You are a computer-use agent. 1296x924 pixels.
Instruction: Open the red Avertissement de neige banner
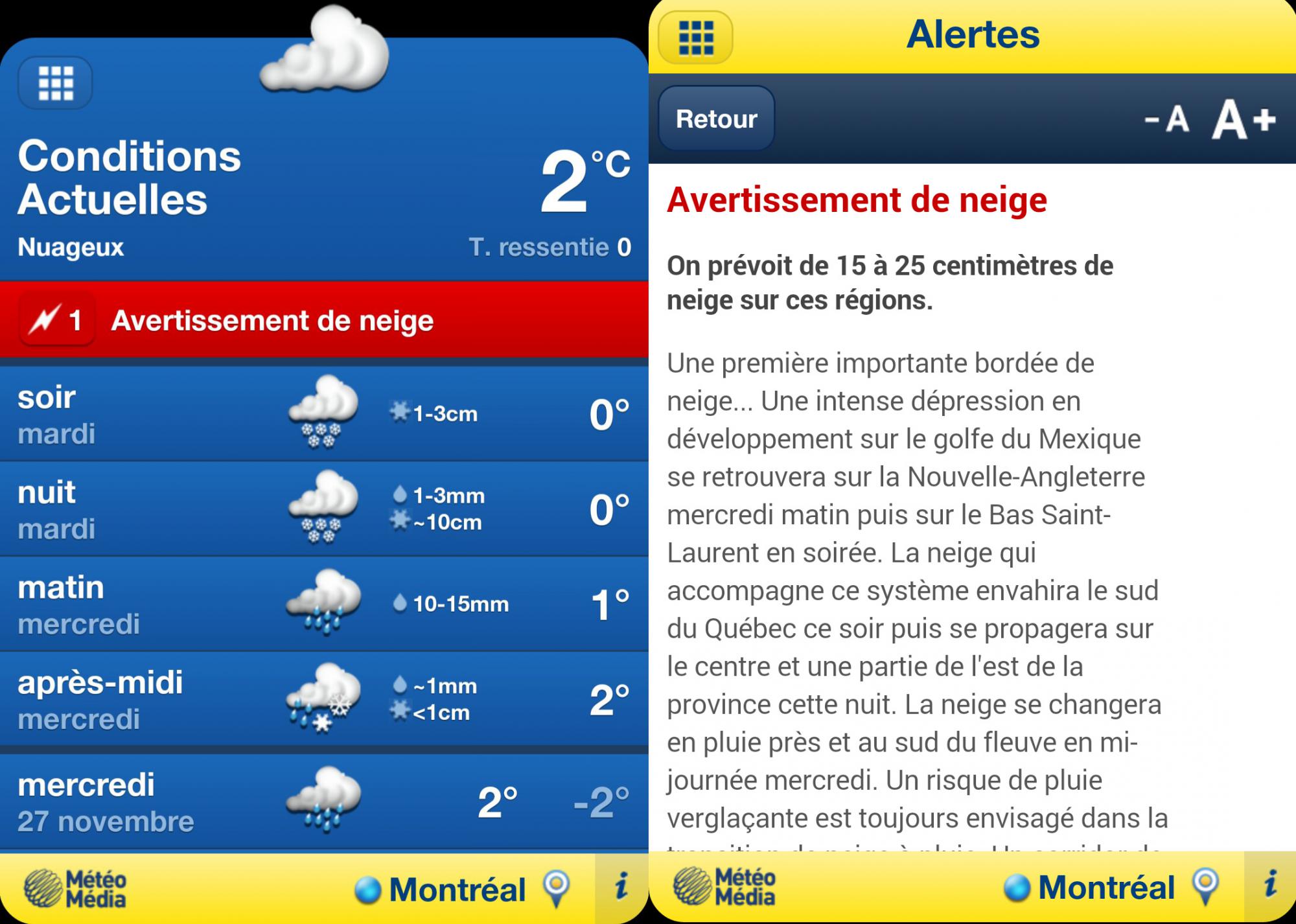[324, 320]
